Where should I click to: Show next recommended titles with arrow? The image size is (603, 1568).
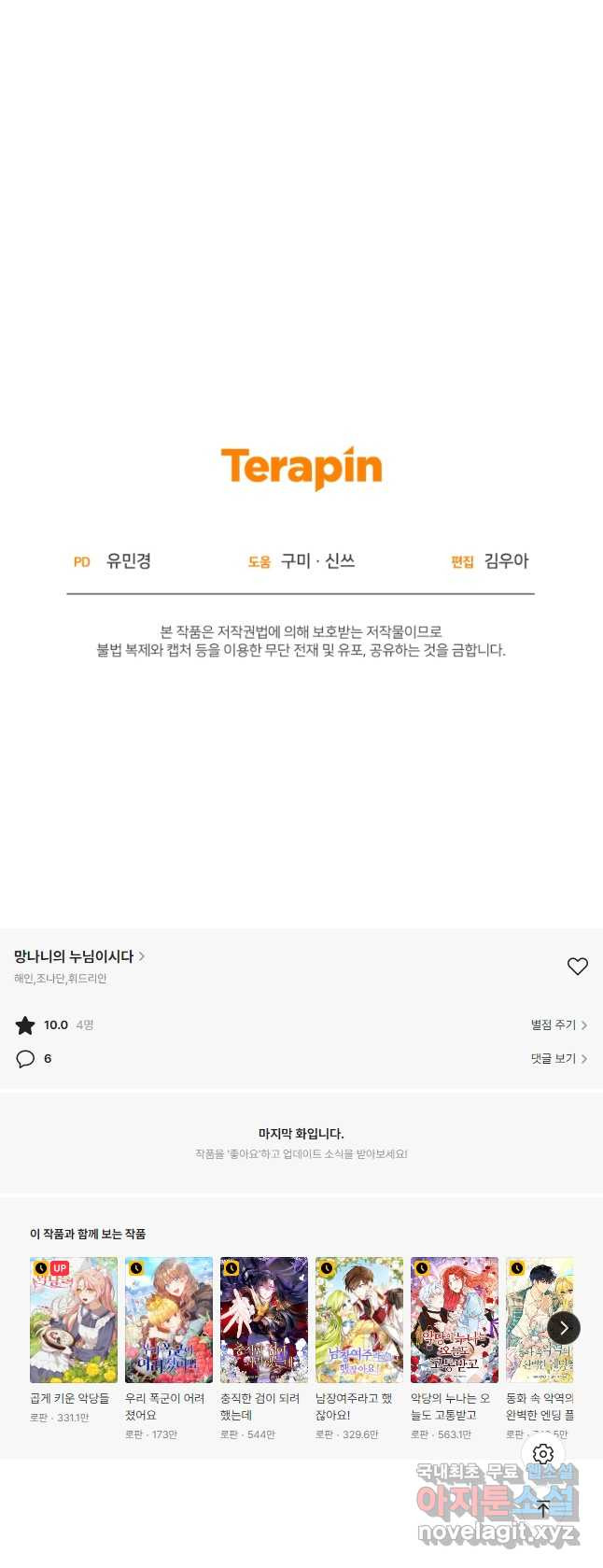[564, 1328]
